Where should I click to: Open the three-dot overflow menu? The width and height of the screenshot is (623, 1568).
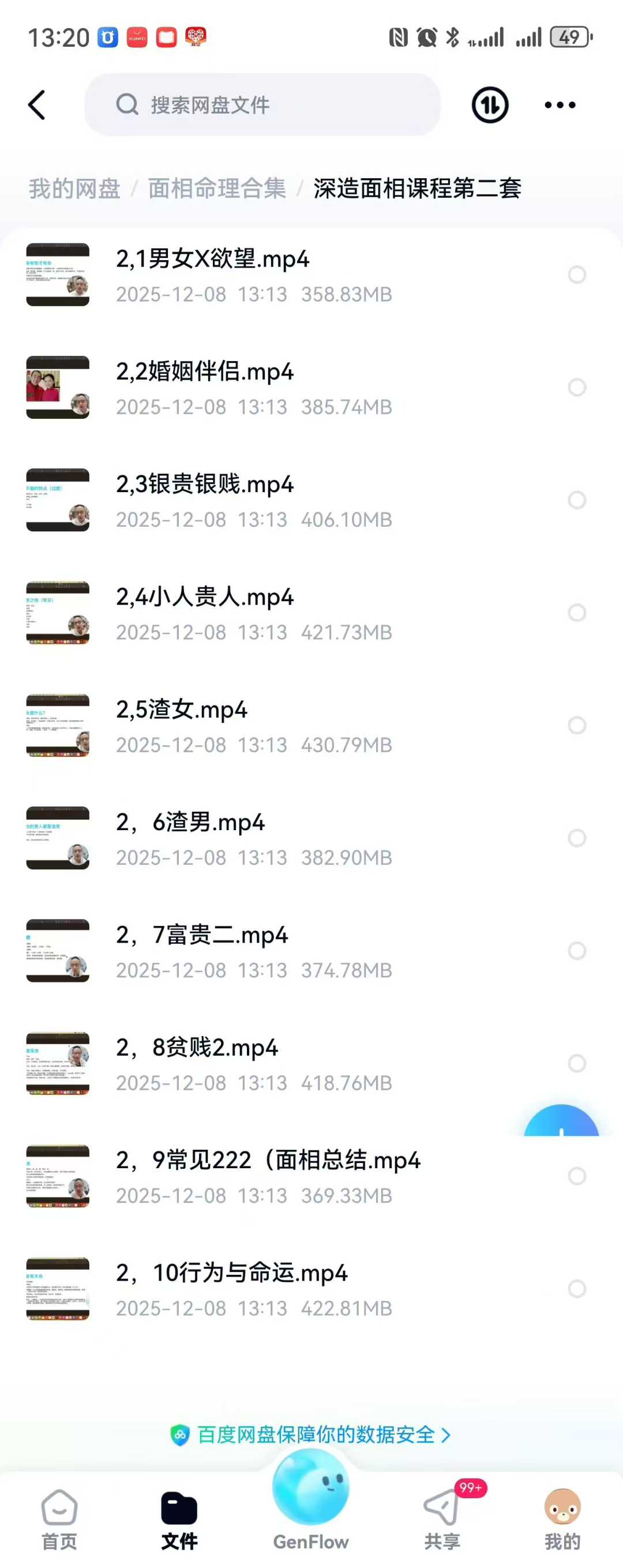click(x=560, y=106)
